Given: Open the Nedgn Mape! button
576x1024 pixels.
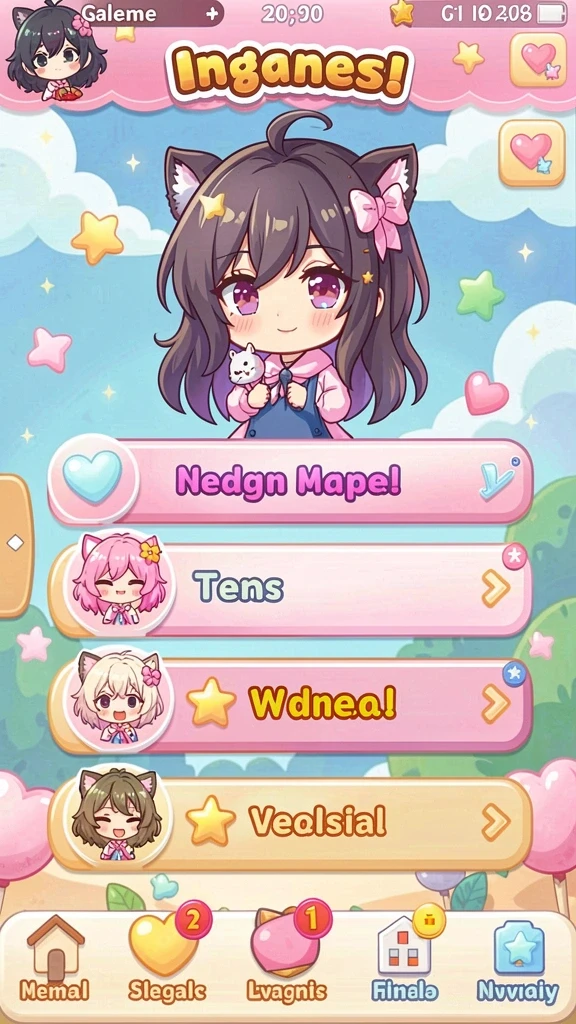Looking at the screenshot, I should [x=290, y=481].
